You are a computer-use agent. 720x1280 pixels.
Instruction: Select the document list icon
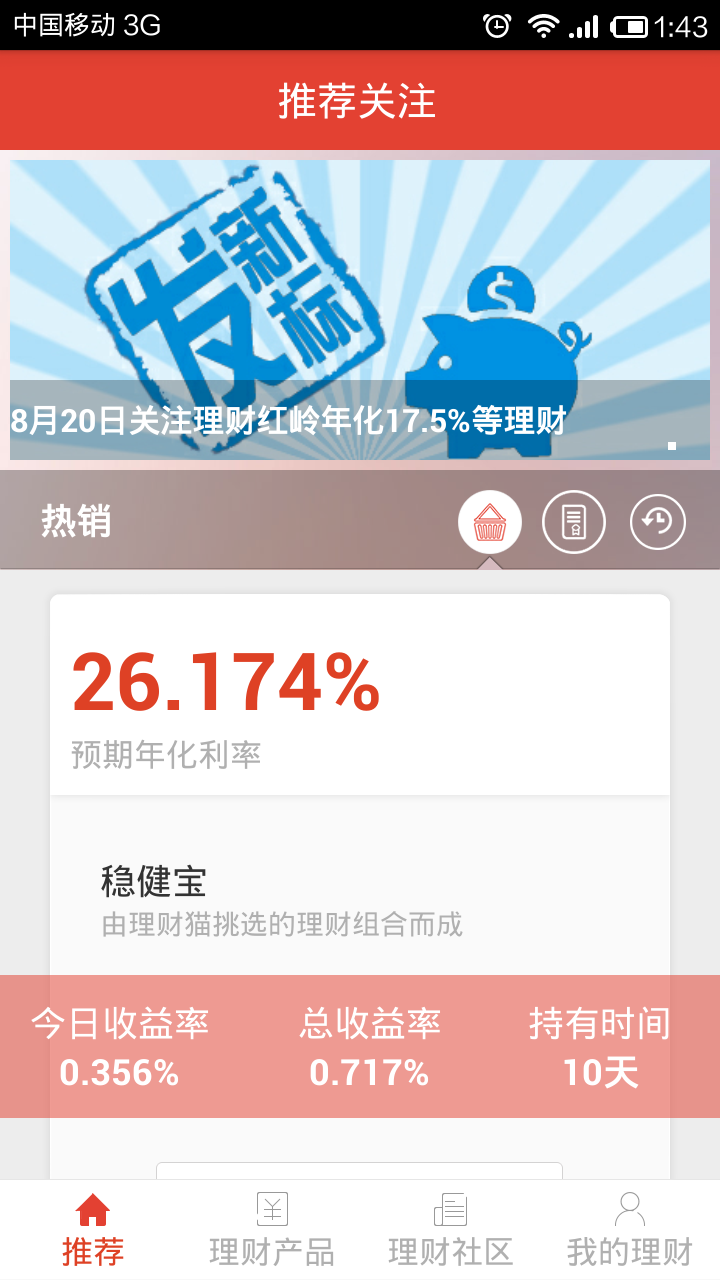(x=573, y=522)
